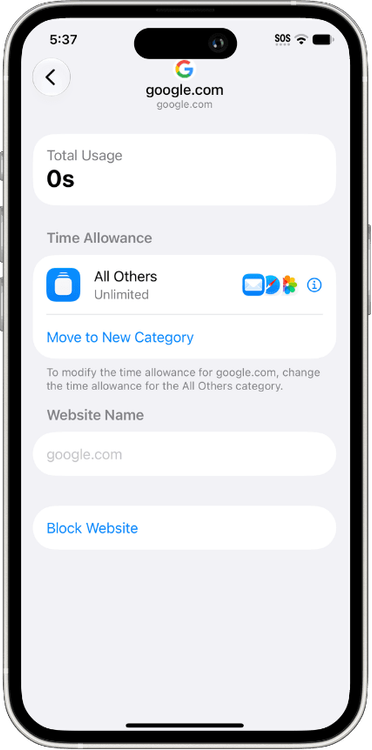The image size is (372, 750).
Task: Go back using the arrow button
Action: click(51, 77)
